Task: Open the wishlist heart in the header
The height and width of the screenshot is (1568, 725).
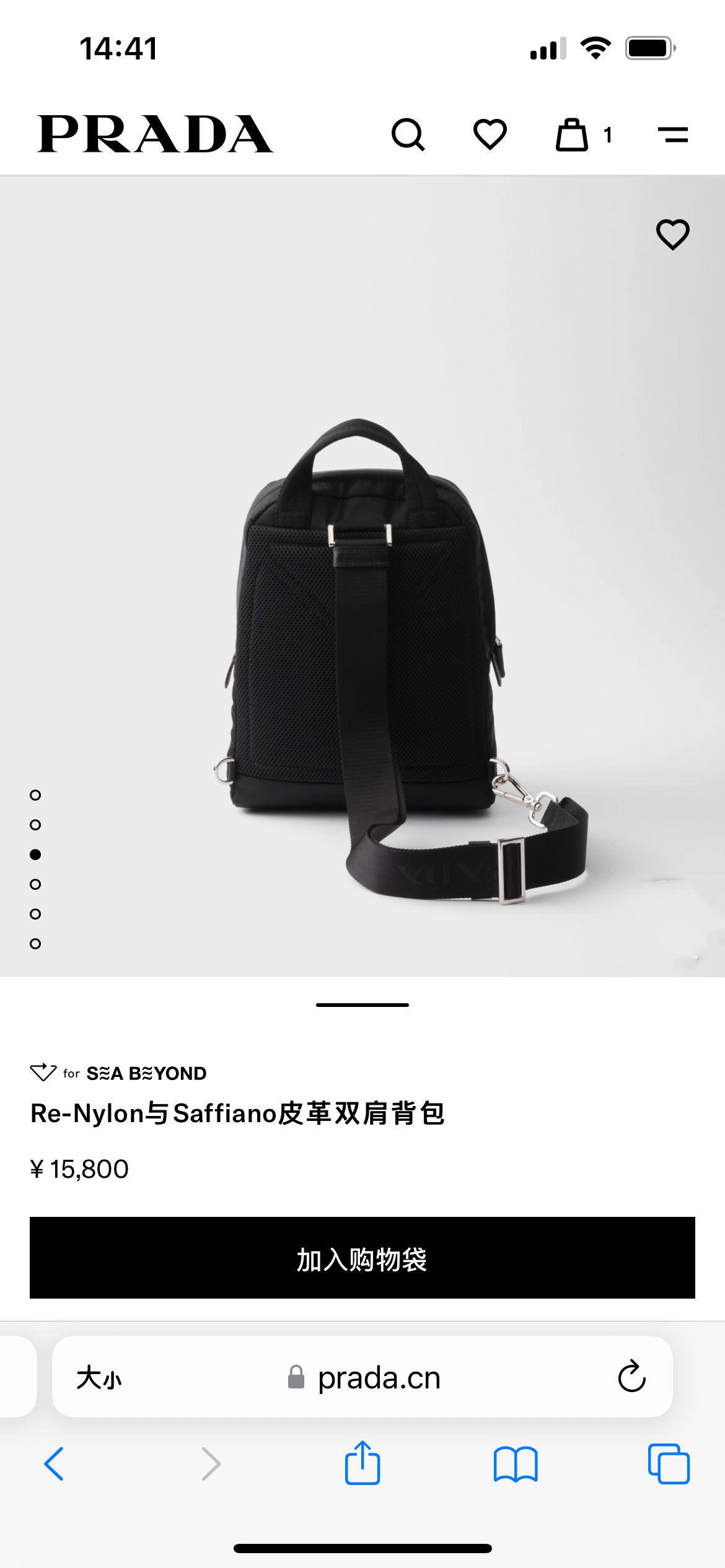Action: [x=490, y=134]
